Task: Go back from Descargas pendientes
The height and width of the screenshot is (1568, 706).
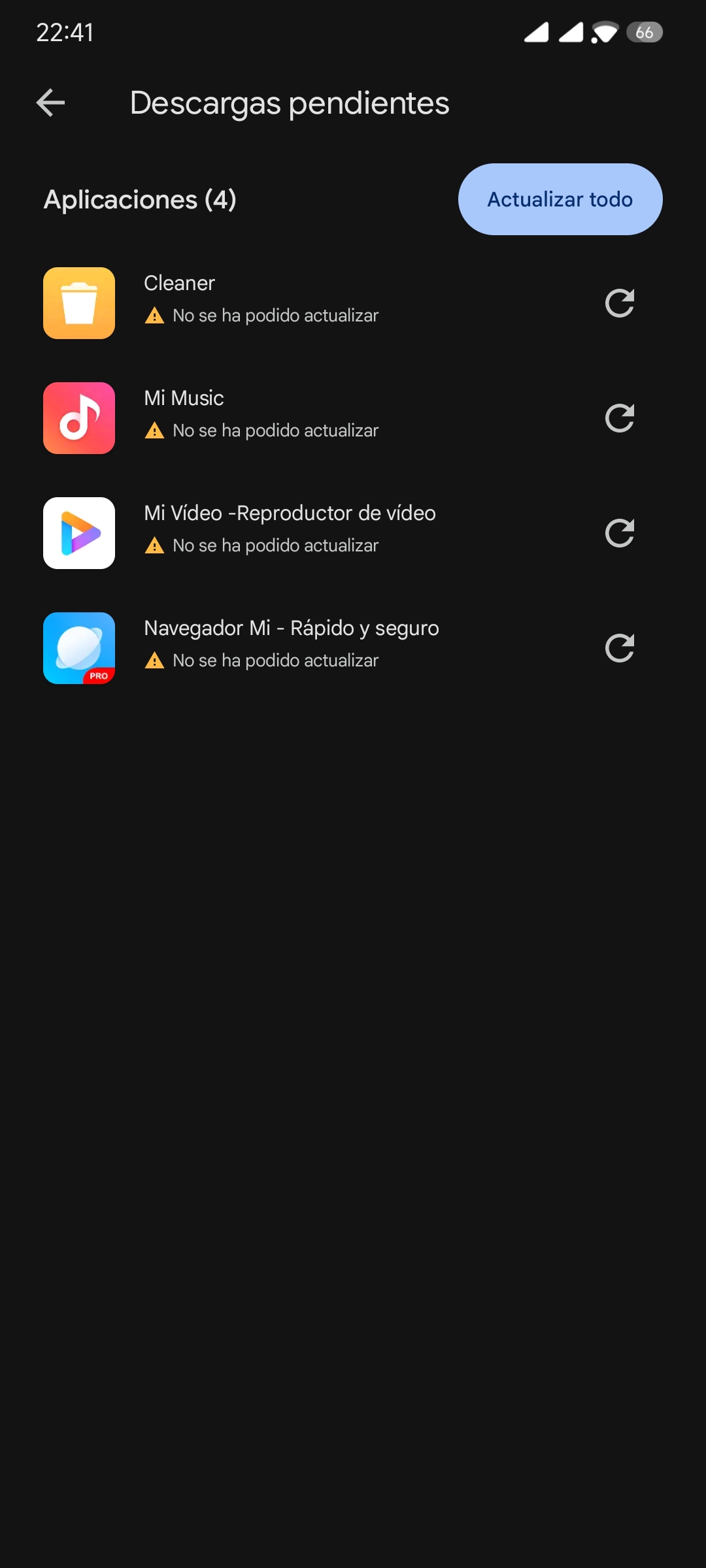Action: click(50, 103)
